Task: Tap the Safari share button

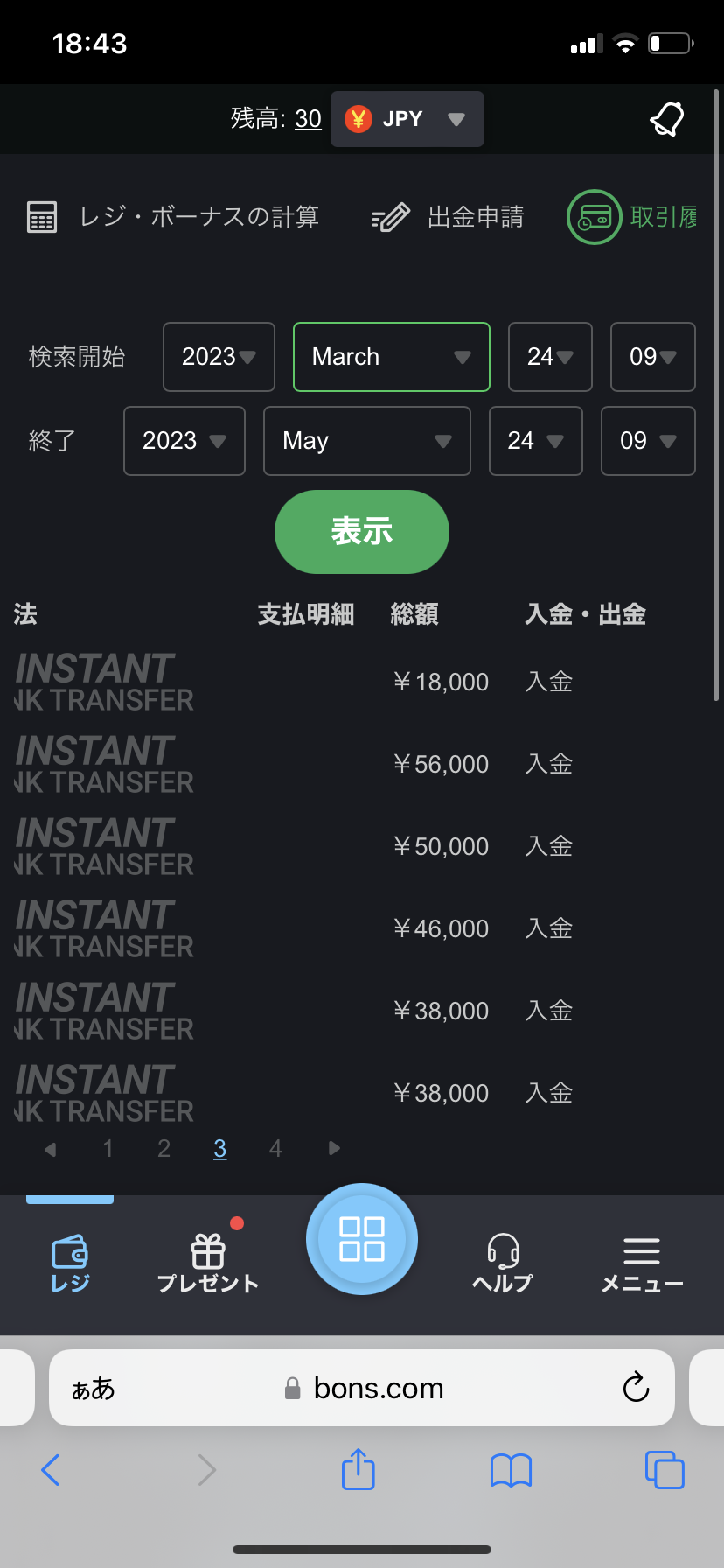Action: [359, 1470]
